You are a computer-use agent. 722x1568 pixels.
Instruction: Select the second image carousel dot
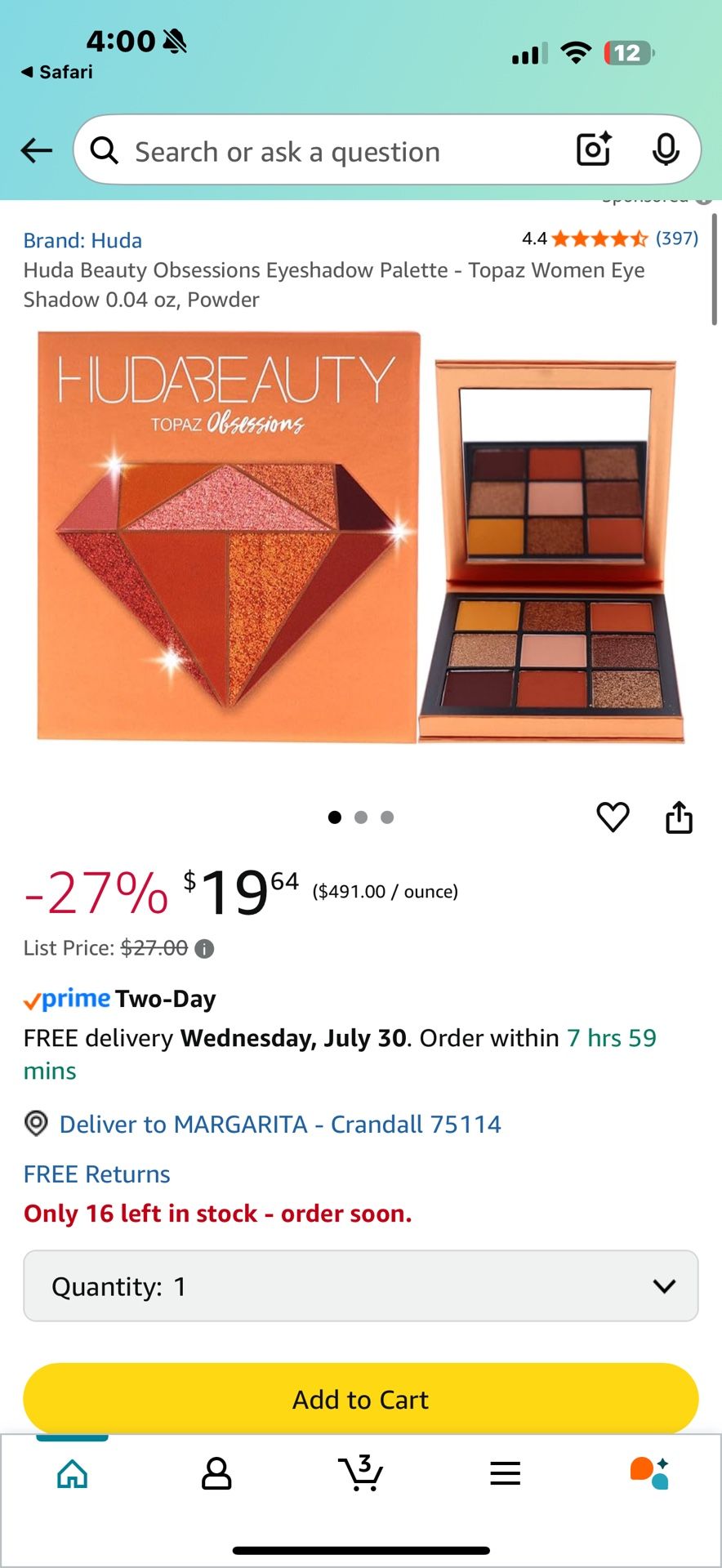pos(360,817)
